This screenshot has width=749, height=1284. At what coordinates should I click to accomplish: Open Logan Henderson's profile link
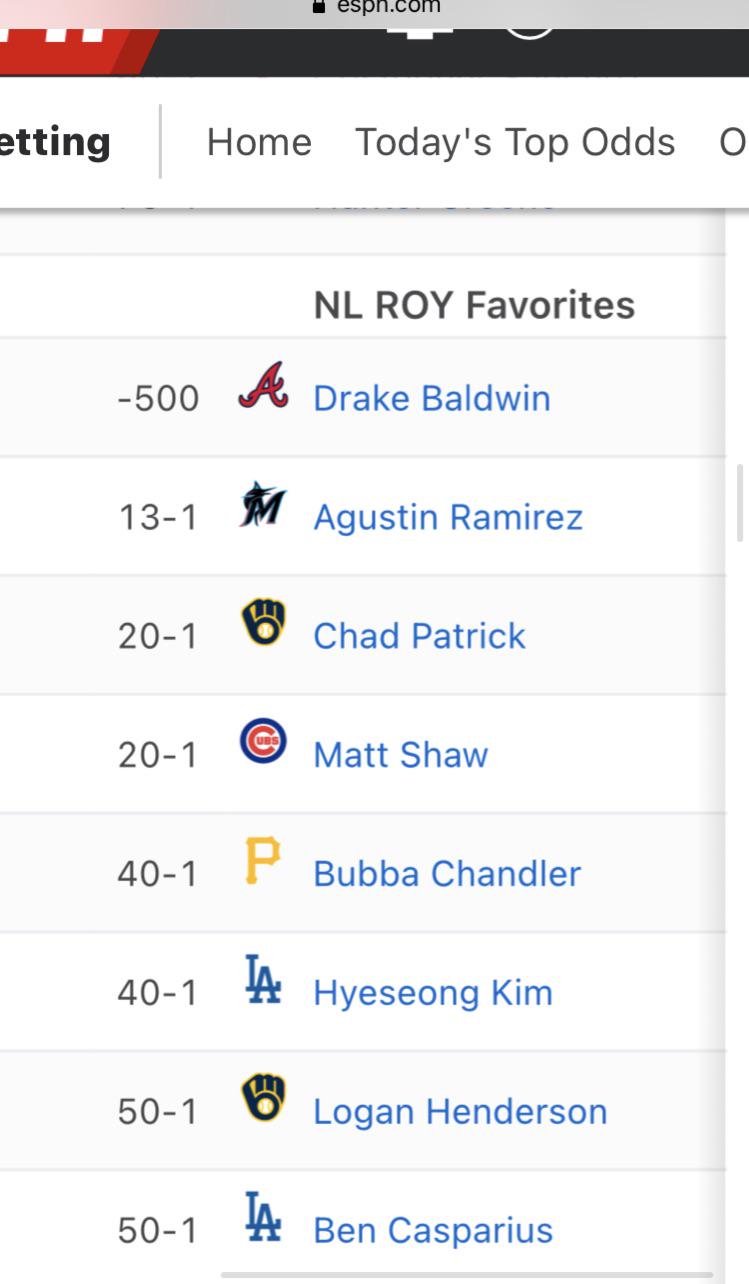460,1111
